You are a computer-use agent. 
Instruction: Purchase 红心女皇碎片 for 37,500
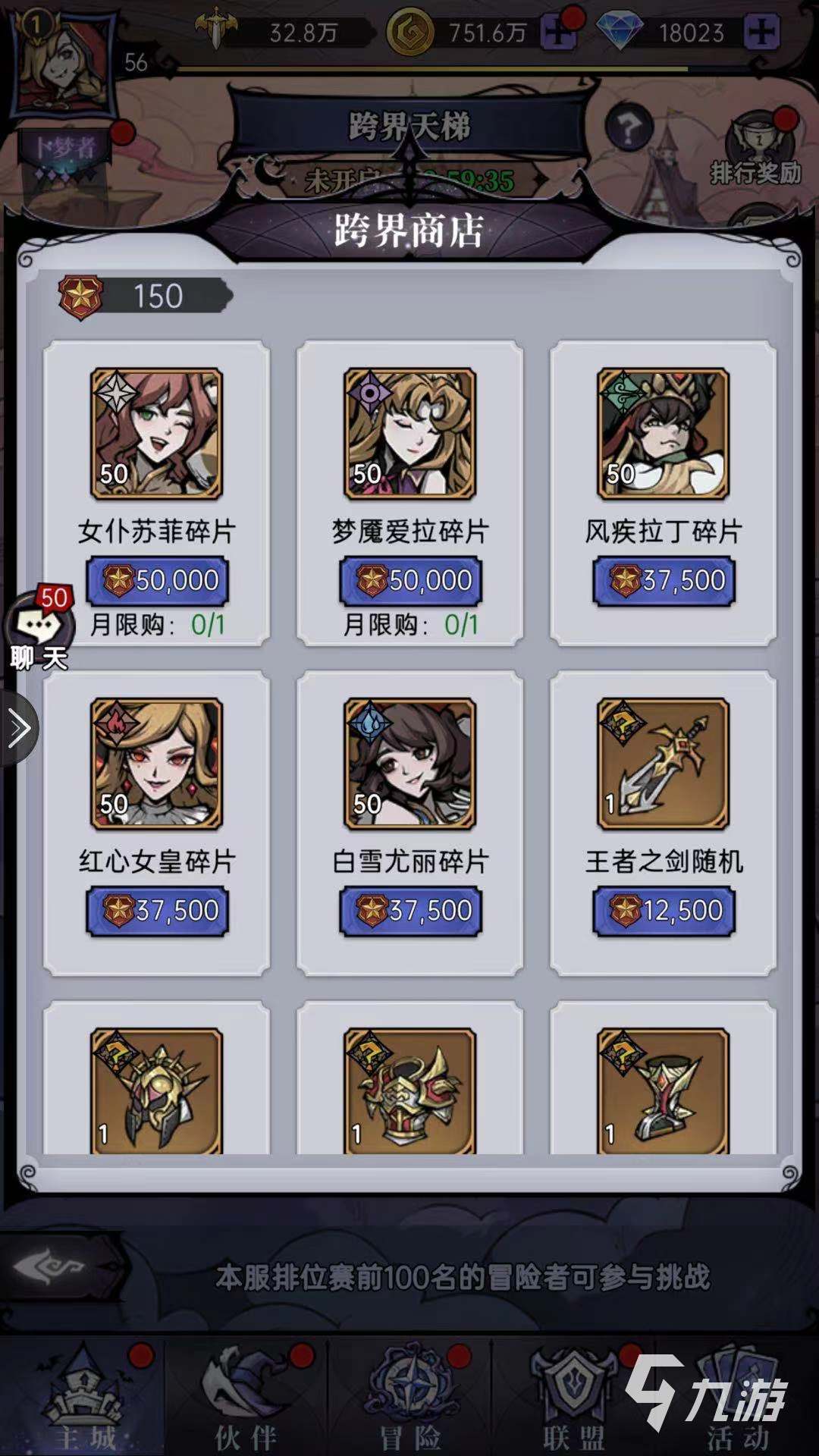pyautogui.click(x=157, y=911)
